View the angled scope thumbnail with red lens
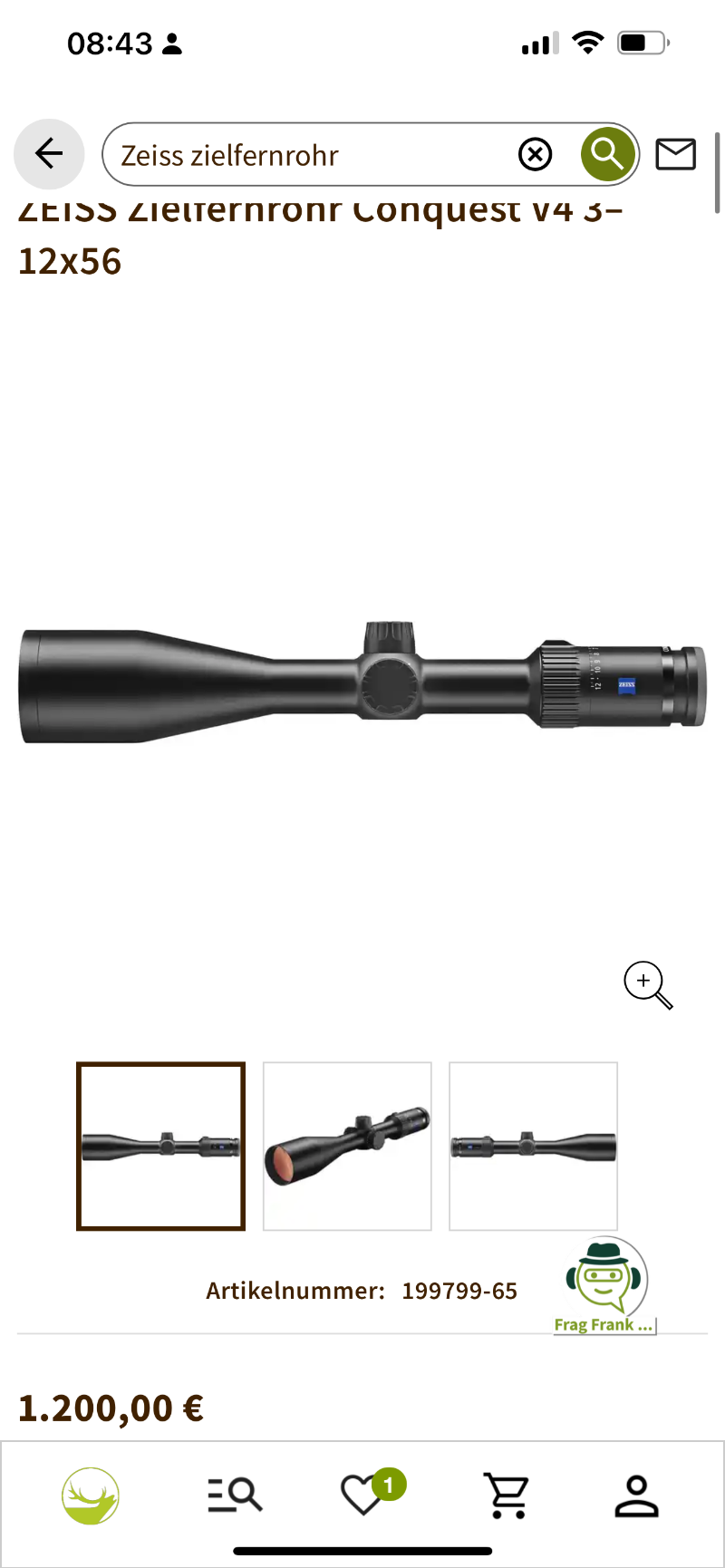The height and width of the screenshot is (1568, 725). (x=347, y=1146)
